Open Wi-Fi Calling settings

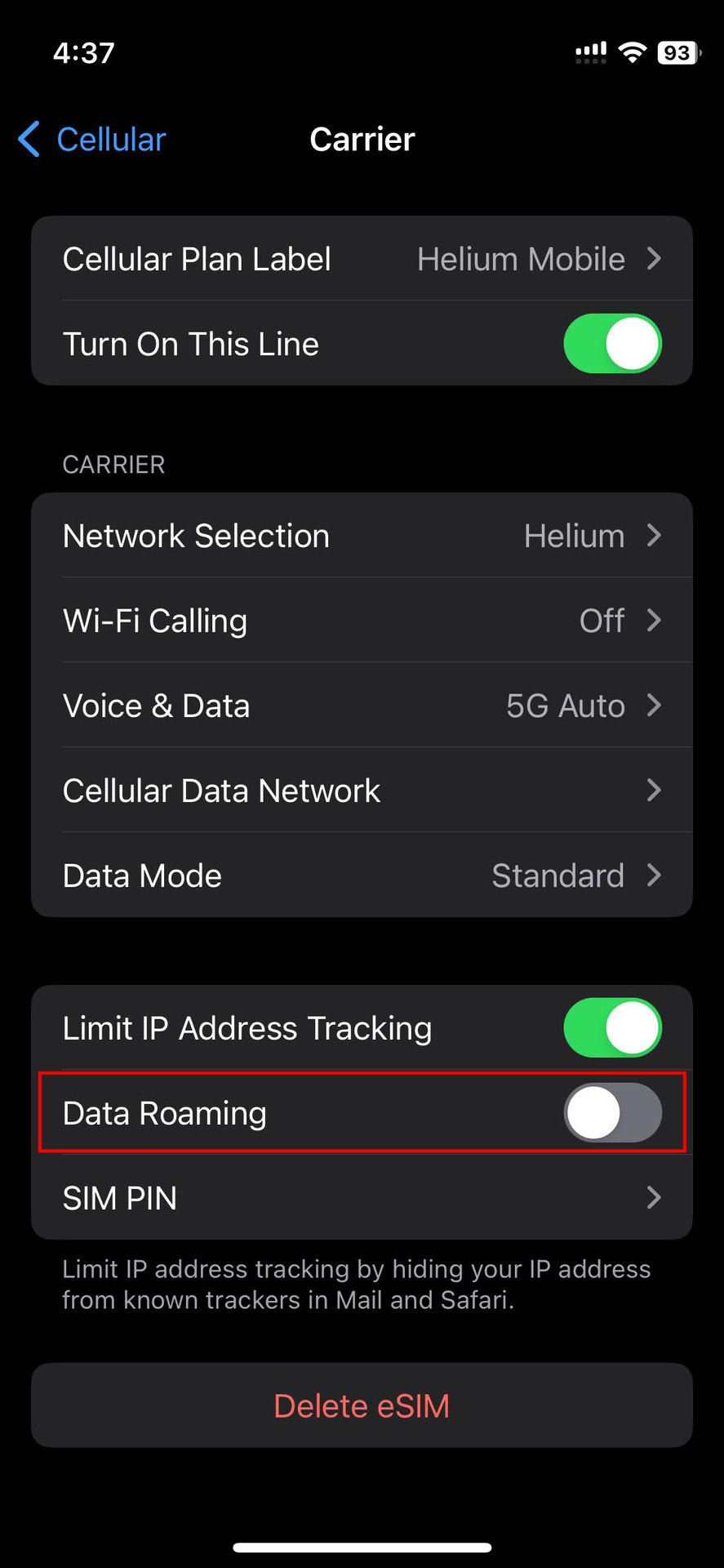pyautogui.click(x=362, y=621)
